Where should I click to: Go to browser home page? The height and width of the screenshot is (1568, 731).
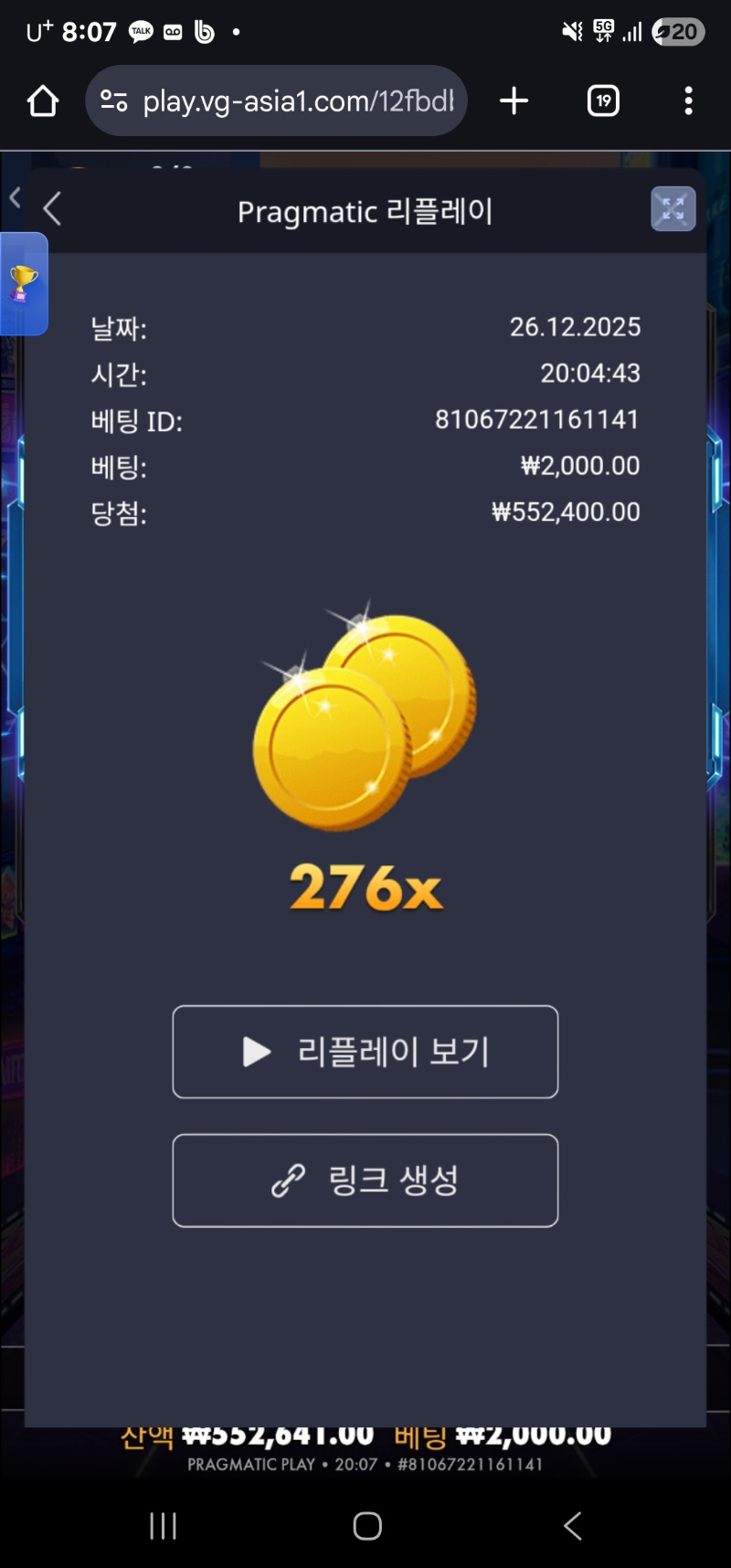point(43,101)
